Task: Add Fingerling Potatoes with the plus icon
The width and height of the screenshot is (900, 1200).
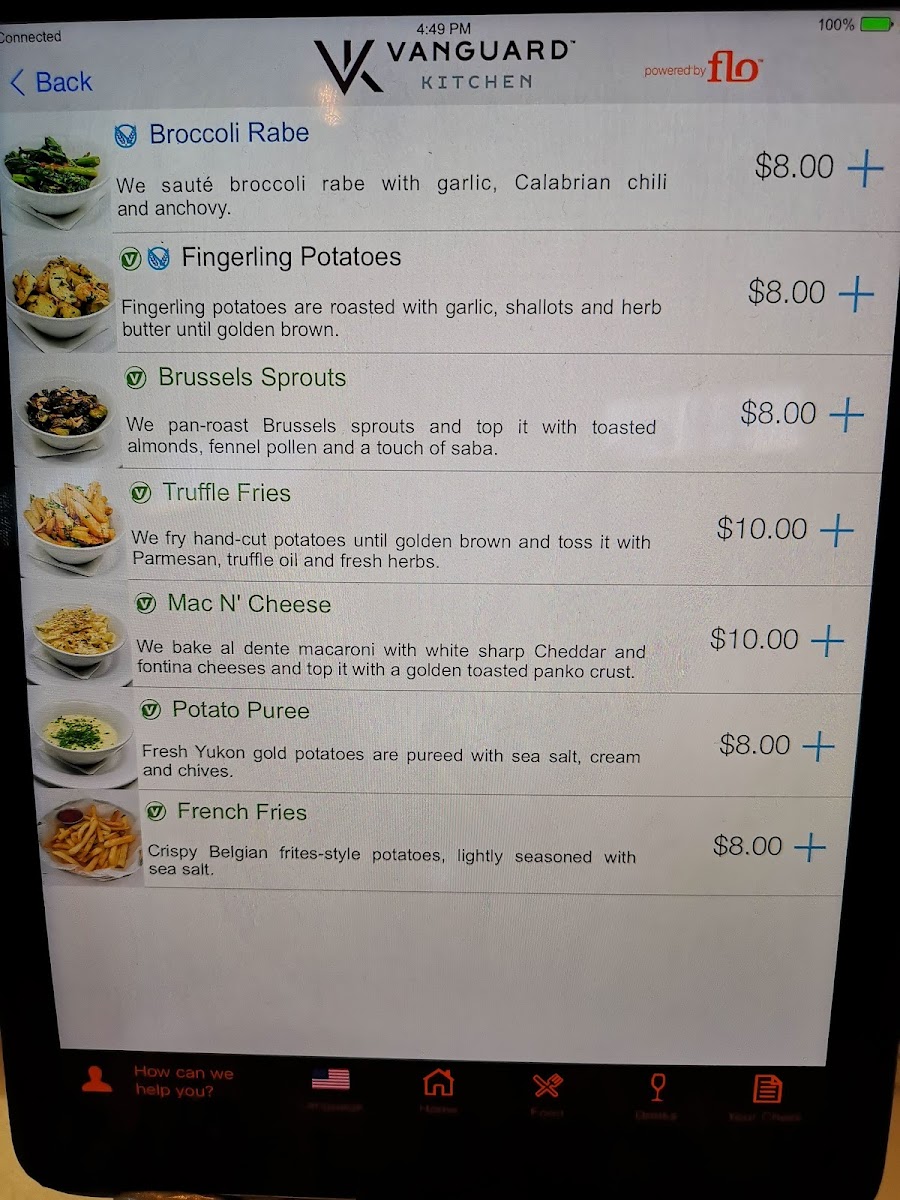Action: (856, 294)
